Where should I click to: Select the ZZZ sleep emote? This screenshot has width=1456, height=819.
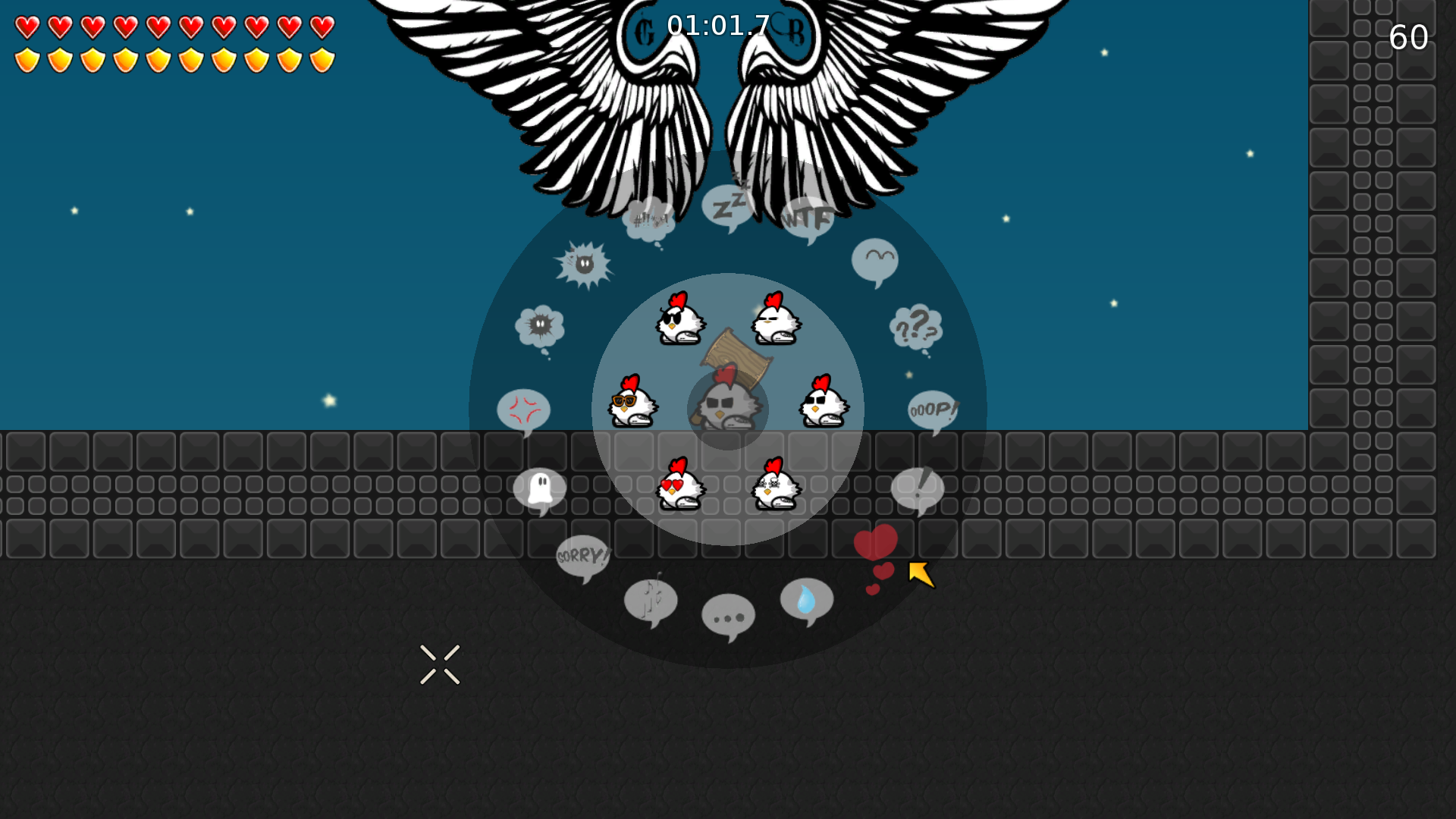(726, 206)
